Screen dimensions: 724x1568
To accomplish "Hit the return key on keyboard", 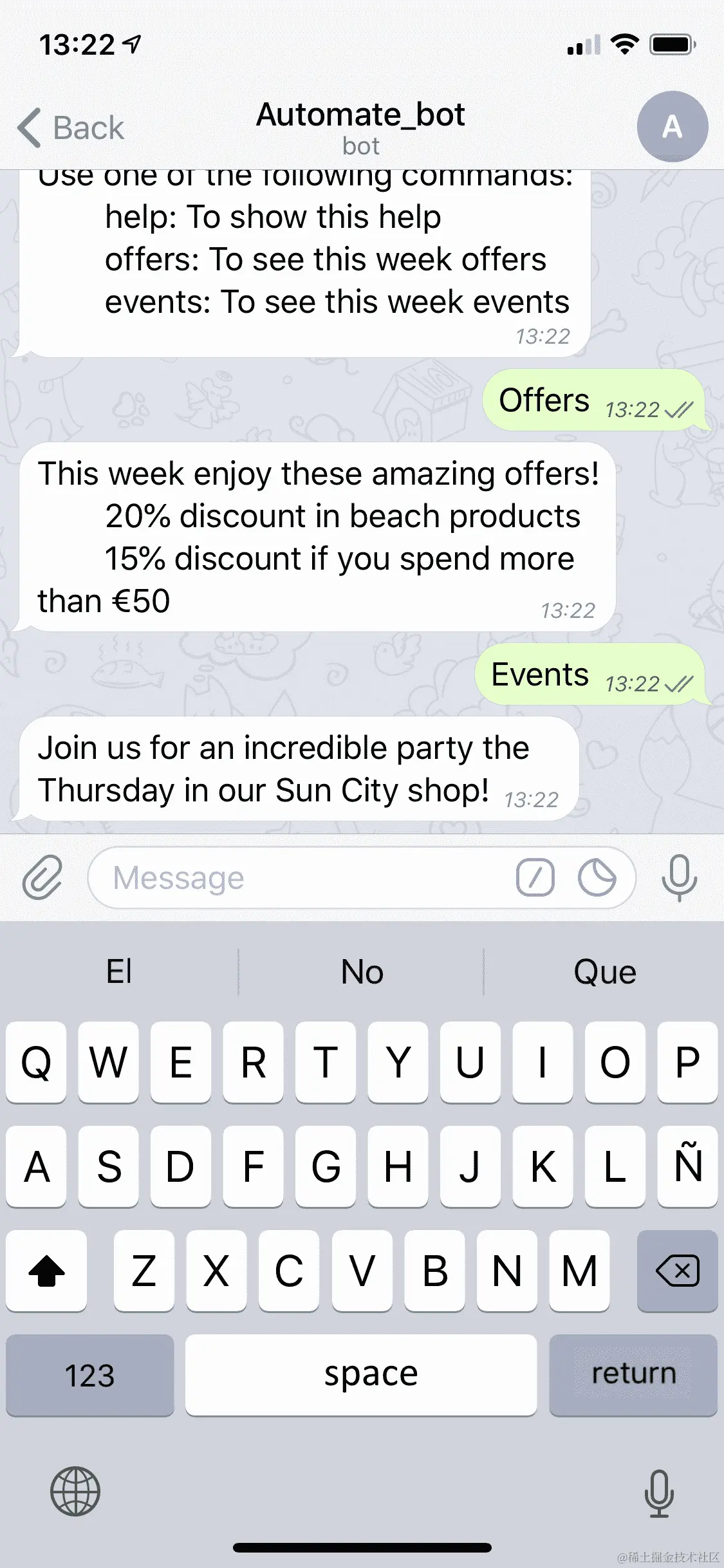I will pyautogui.click(x=633, y=1375).
